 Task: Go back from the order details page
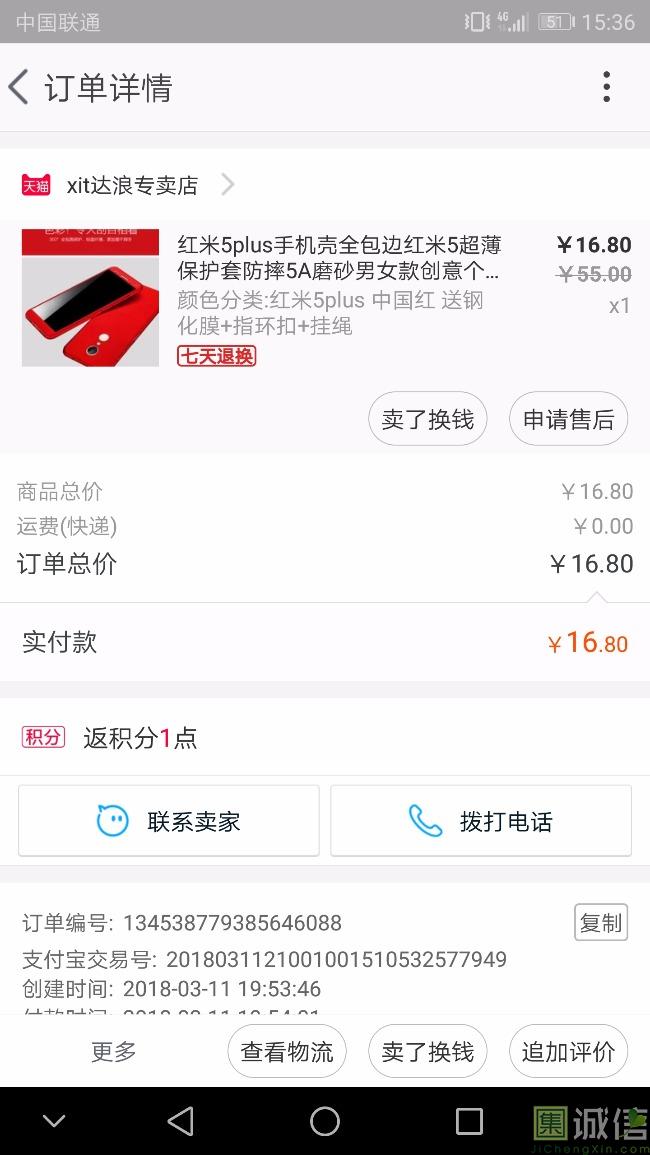pos(20,88)
